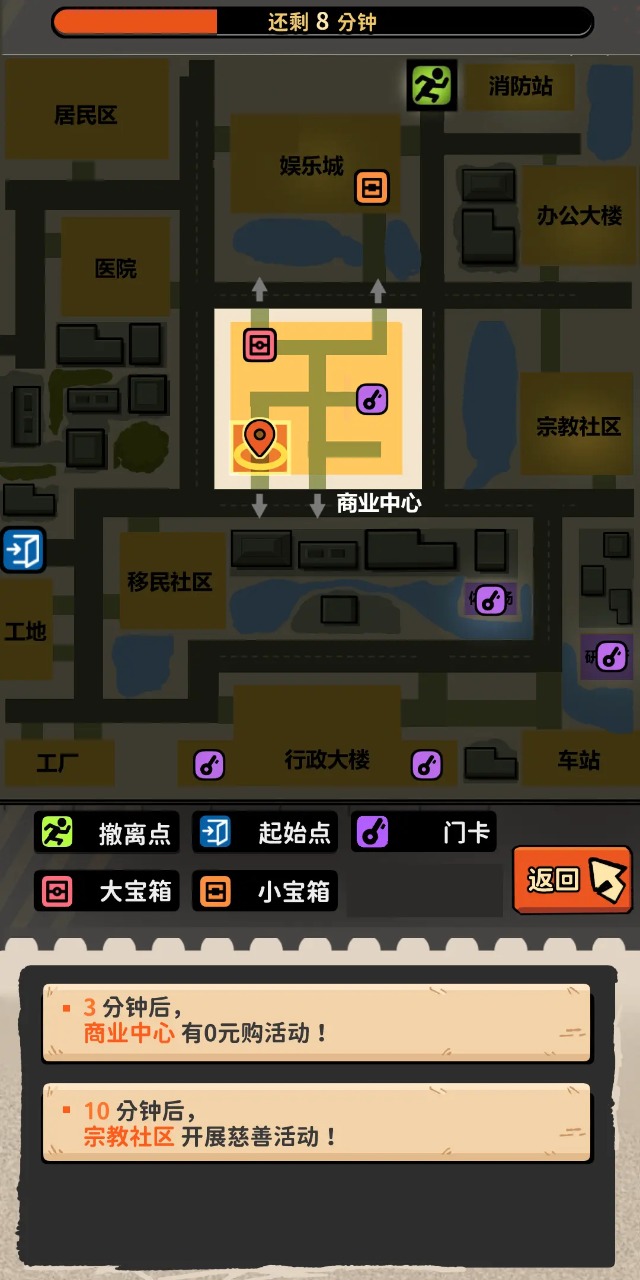This screenshot has height=1280, width=640.
Task: Select the 工地 construction site
Action: pos(25,631)
